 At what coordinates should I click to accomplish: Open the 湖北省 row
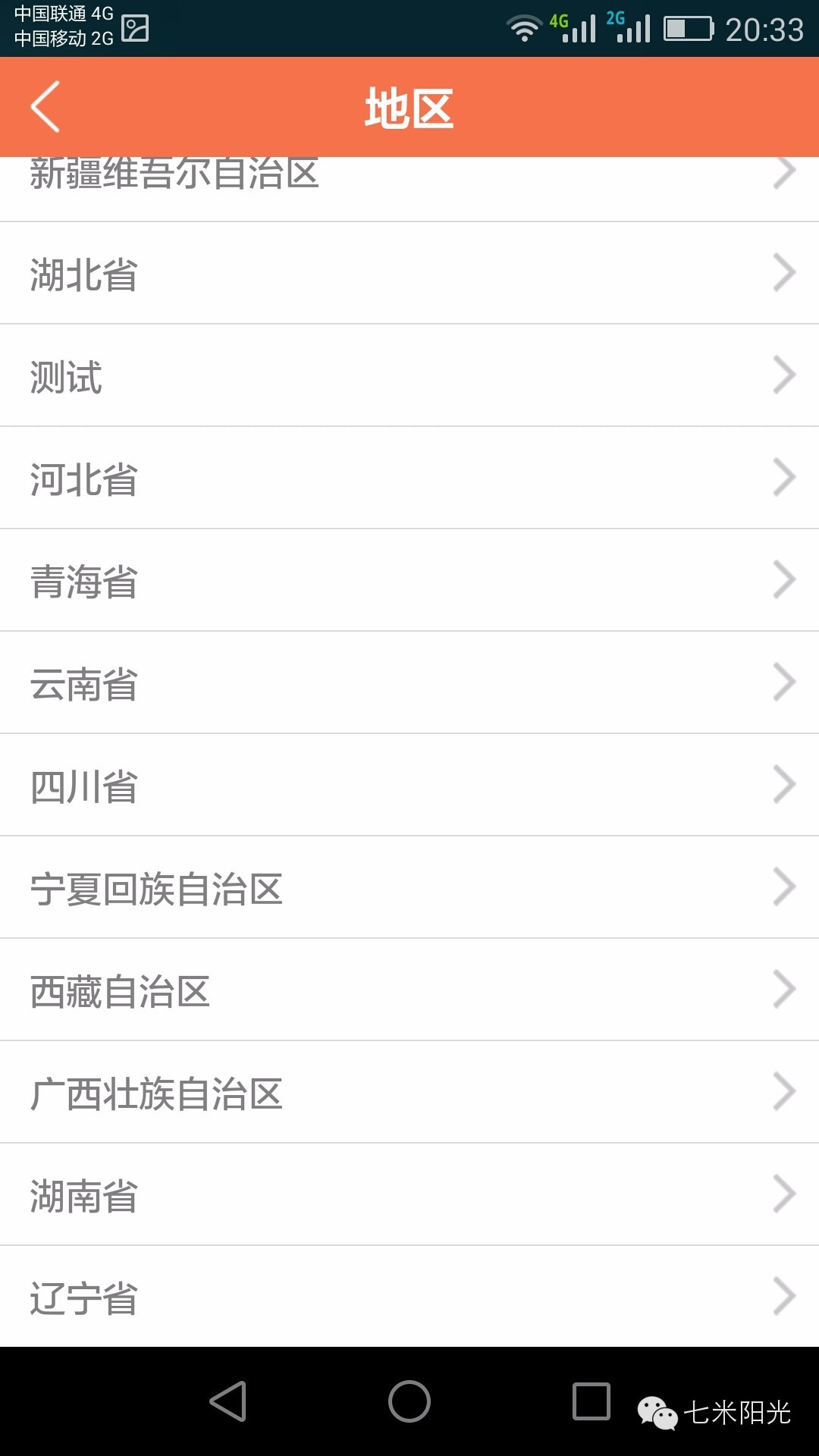coord(409,274)
